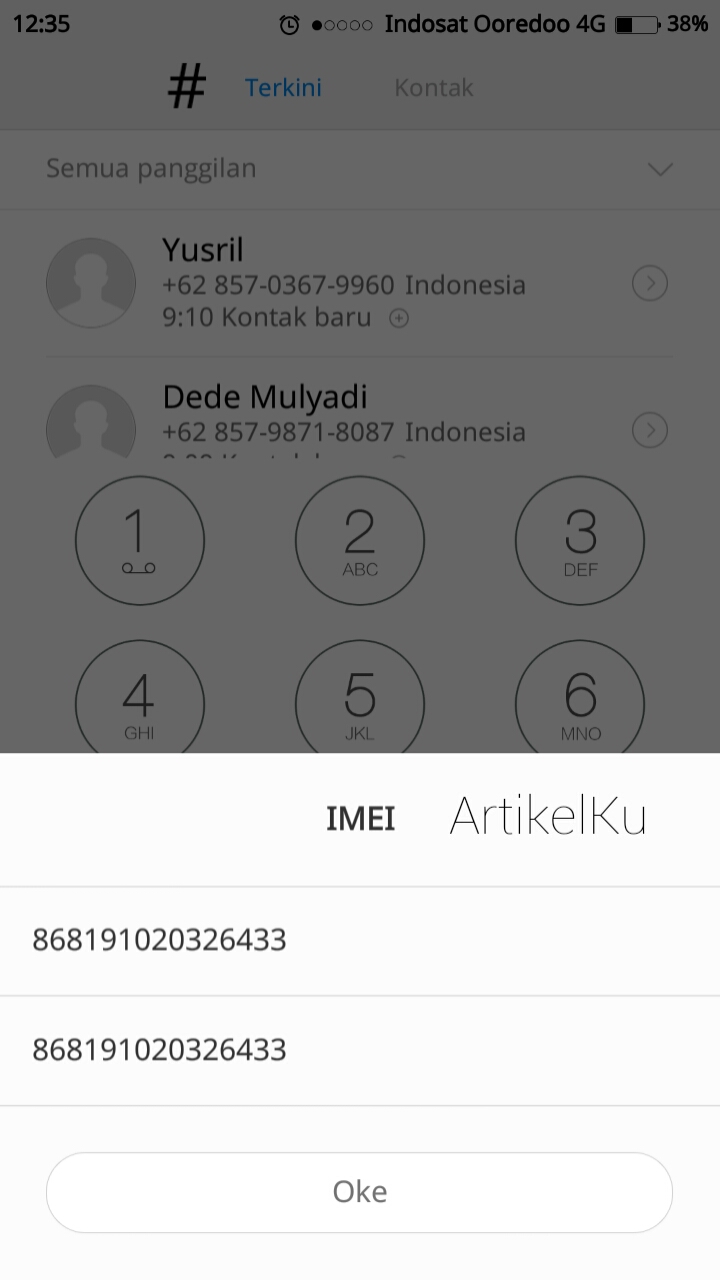This screenshot has width=720, height=1280.
Task: Tap the number 1 dial pad key
Action: point(140,540)
